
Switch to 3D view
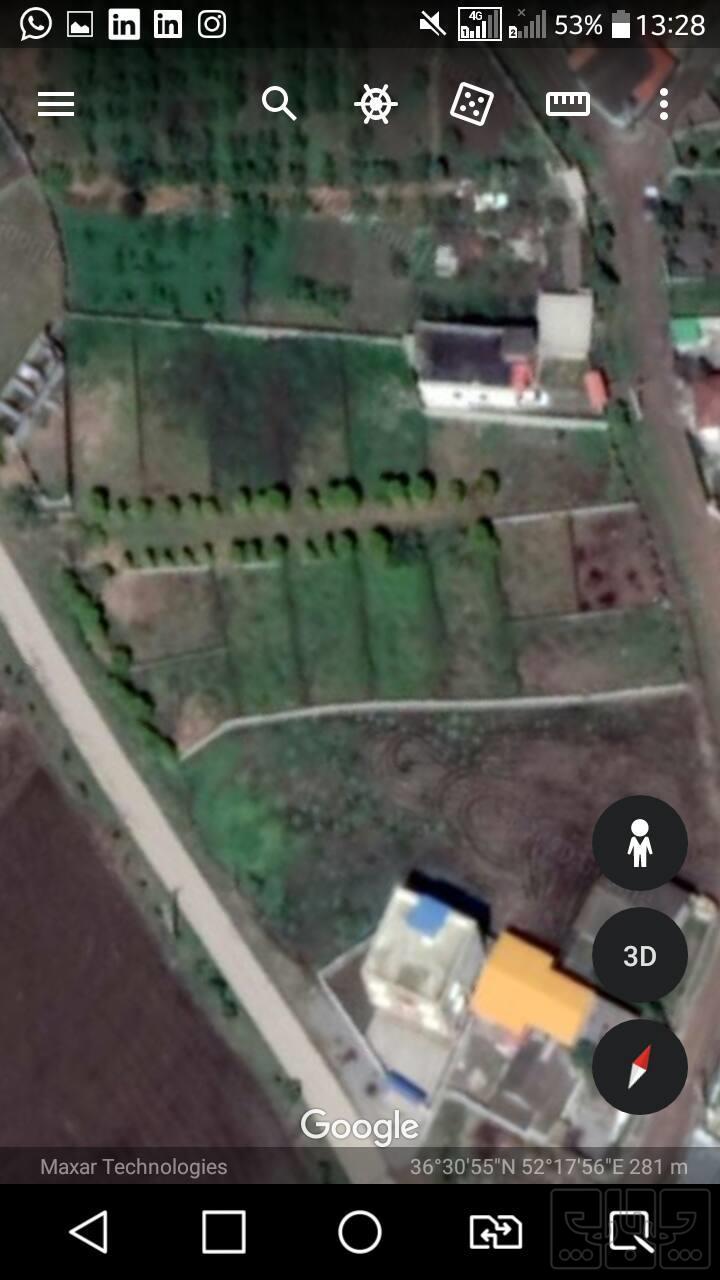(640, 956)
